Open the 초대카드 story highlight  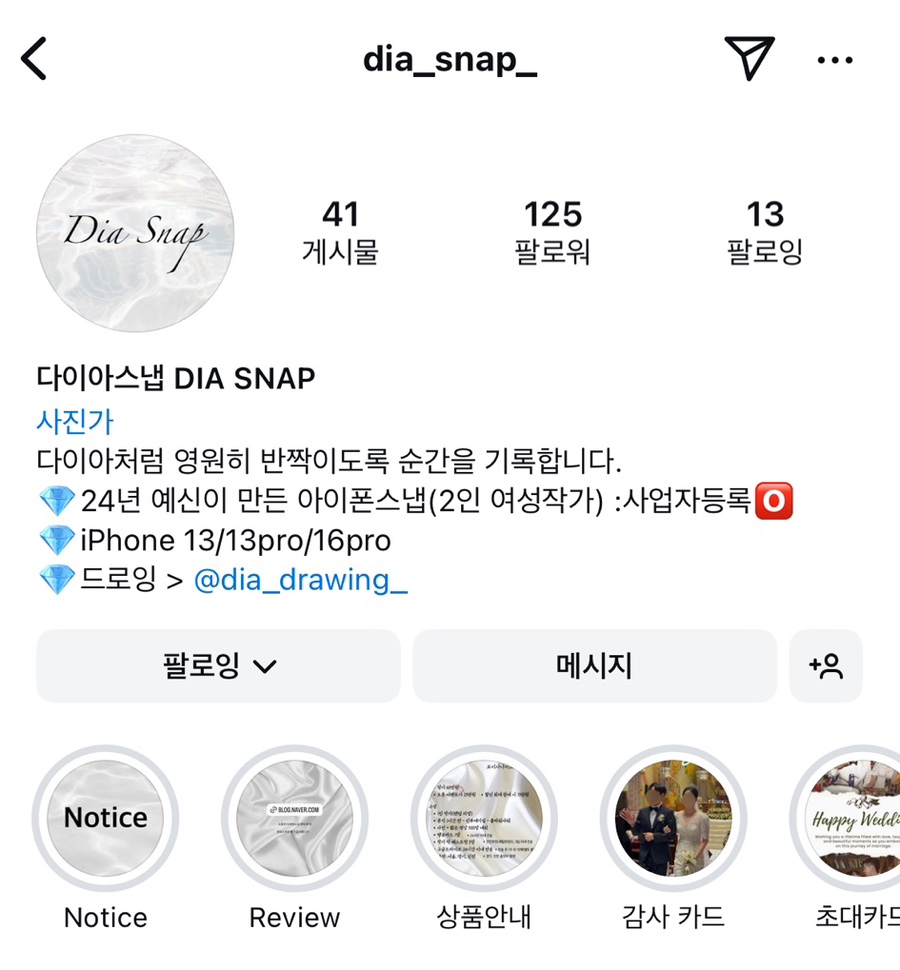coord(855,819)
